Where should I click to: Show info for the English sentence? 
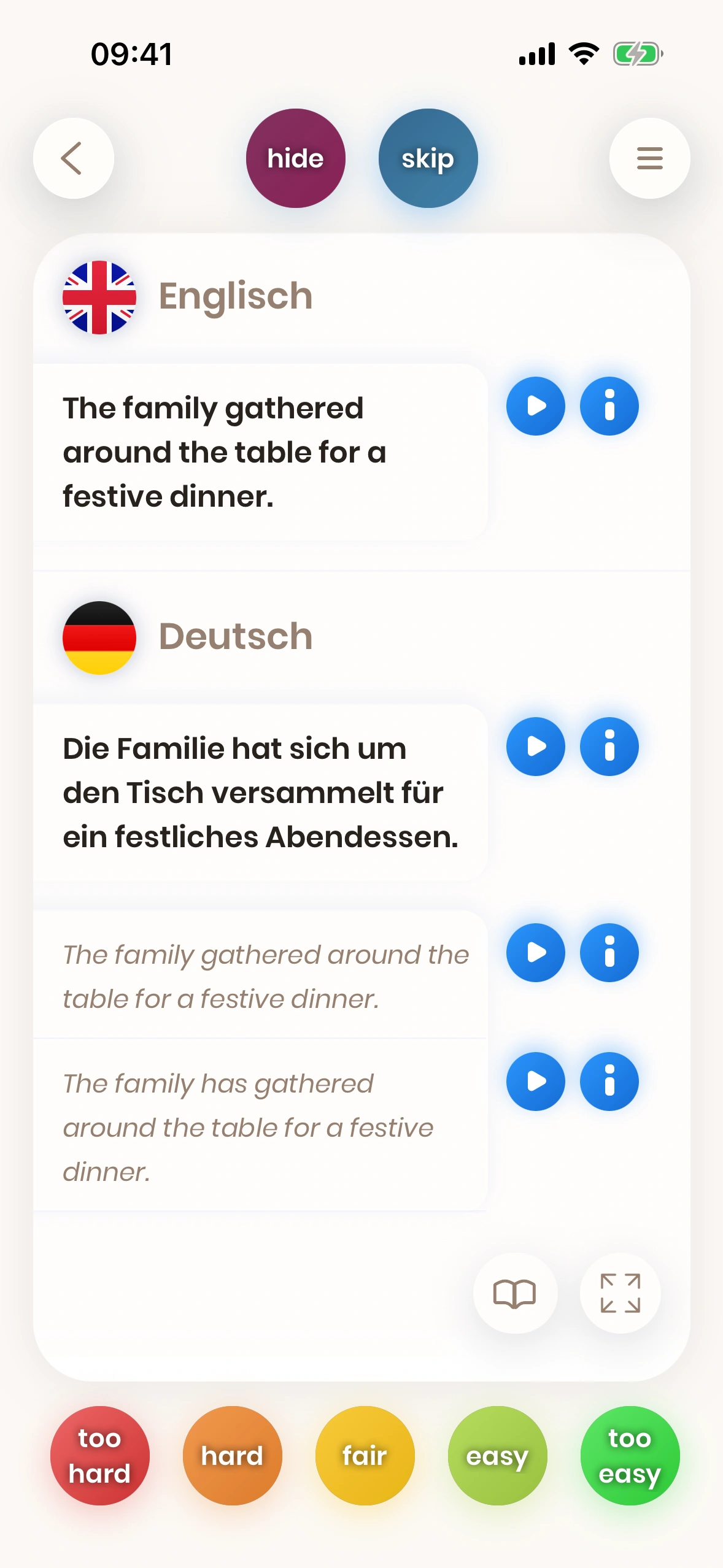(609, 406)
